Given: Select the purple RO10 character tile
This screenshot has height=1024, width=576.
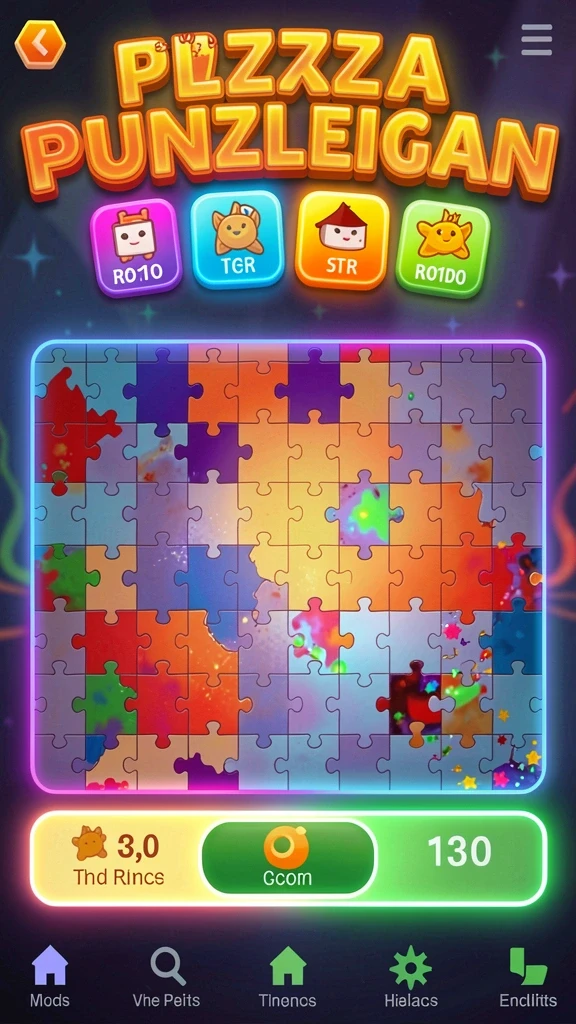Looking at the screenshot, I should (137, 248).
